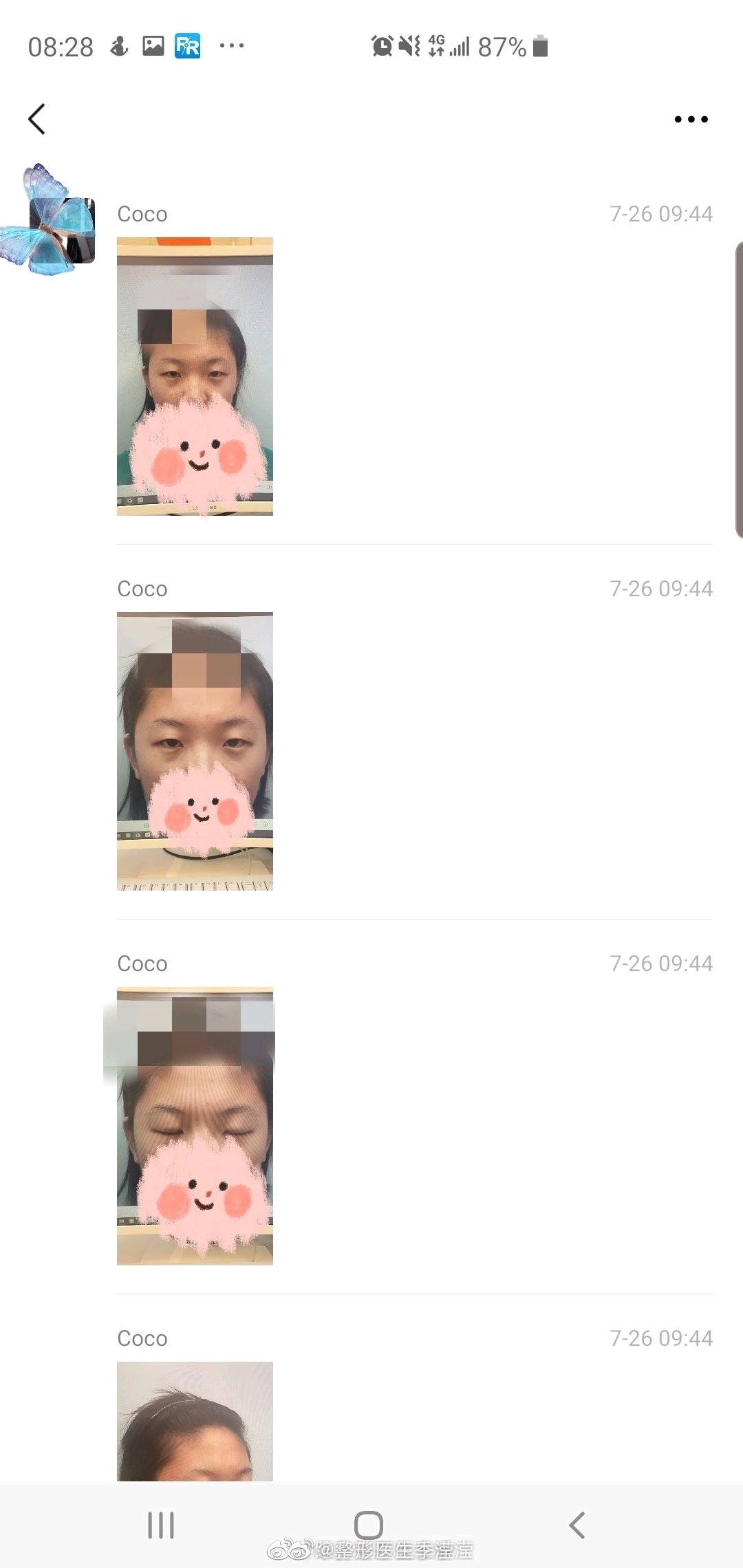The height and width of the screenshot is (1568, 743).
Task: Open the third photo with closed eyes
Action: [x=195, y=1126]
